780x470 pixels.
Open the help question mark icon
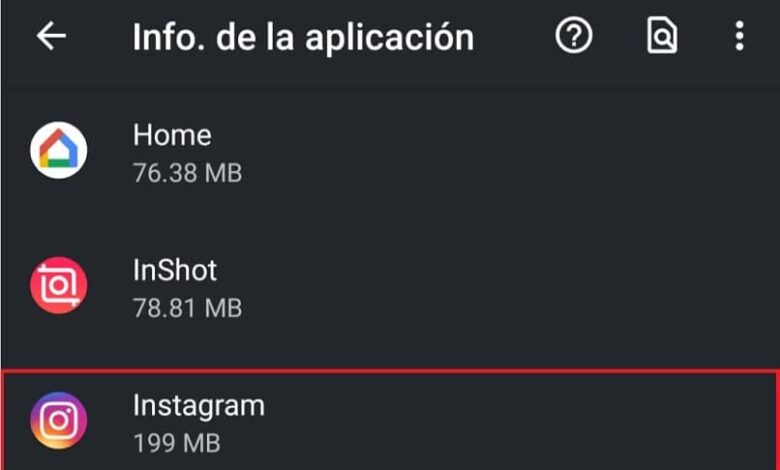tap(574, 37)
